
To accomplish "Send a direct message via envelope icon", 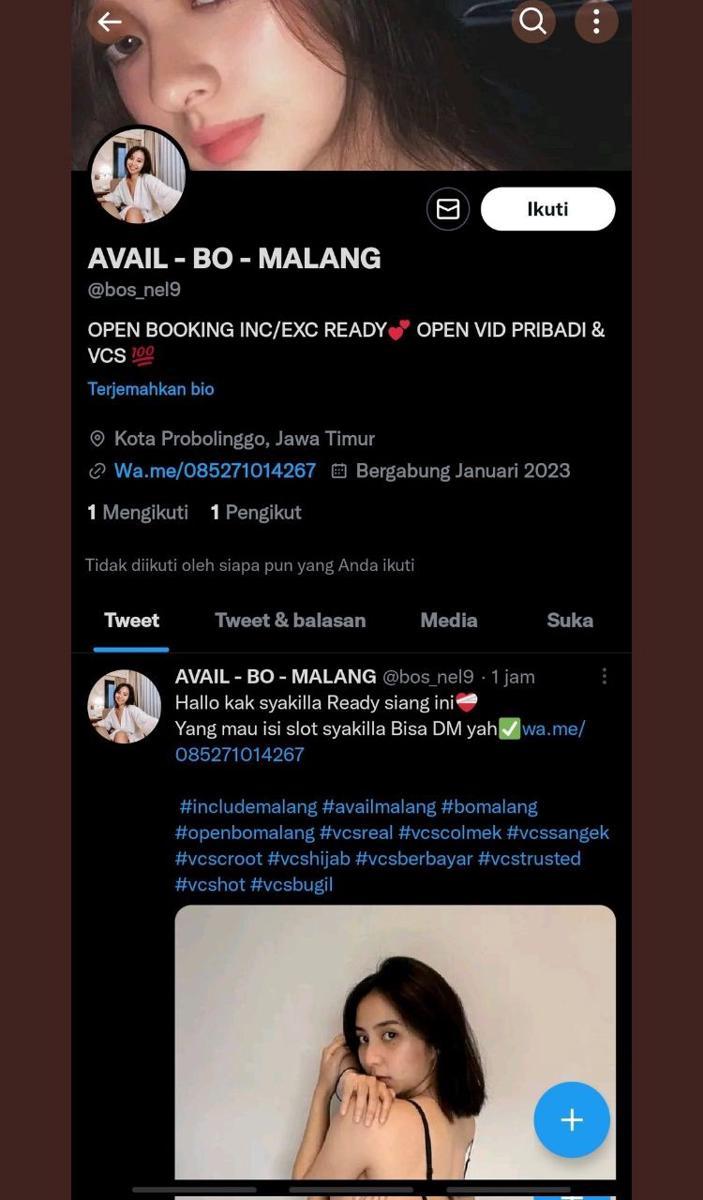I will 448,209.
